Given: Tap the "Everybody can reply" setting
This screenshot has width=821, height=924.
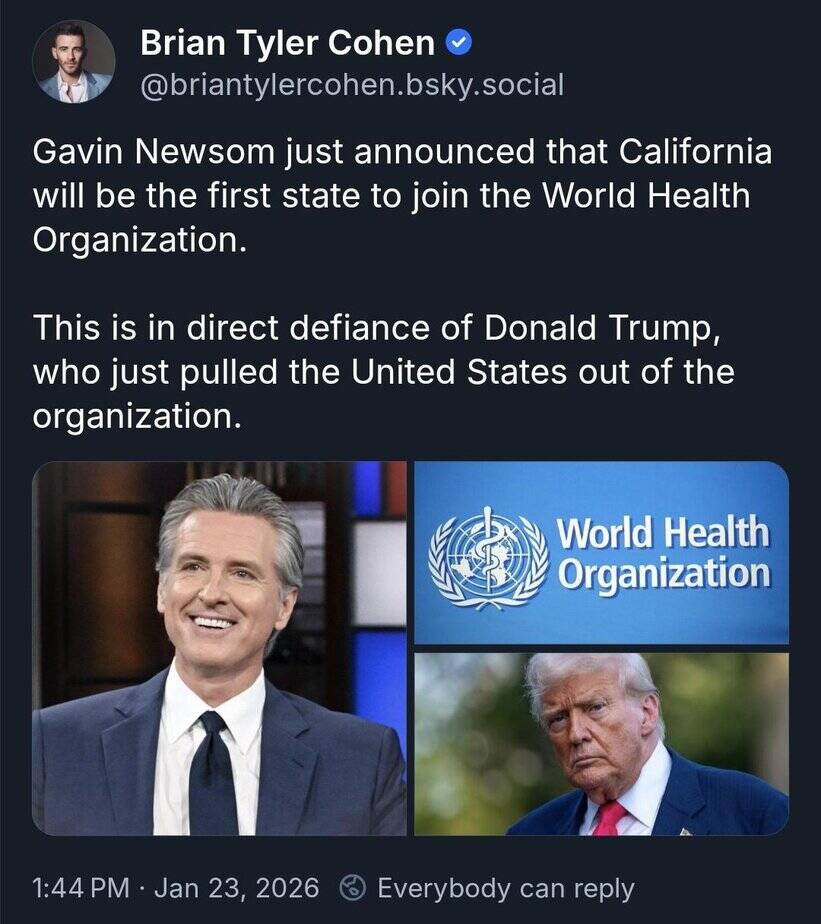Looking at the screenshot, I should (491, 888).
